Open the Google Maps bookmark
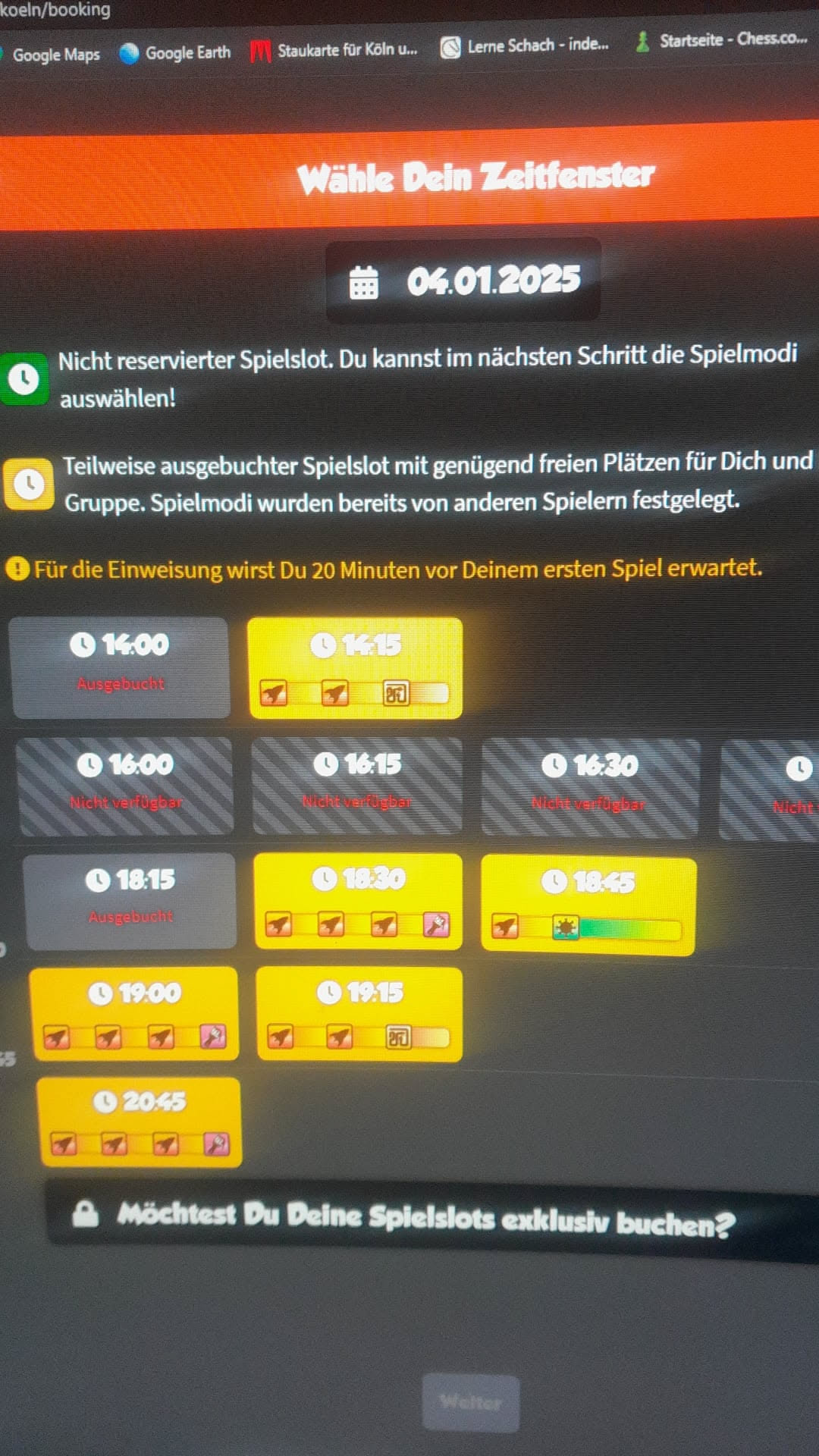Screen dimensions: 819x1456 [55, 55]
